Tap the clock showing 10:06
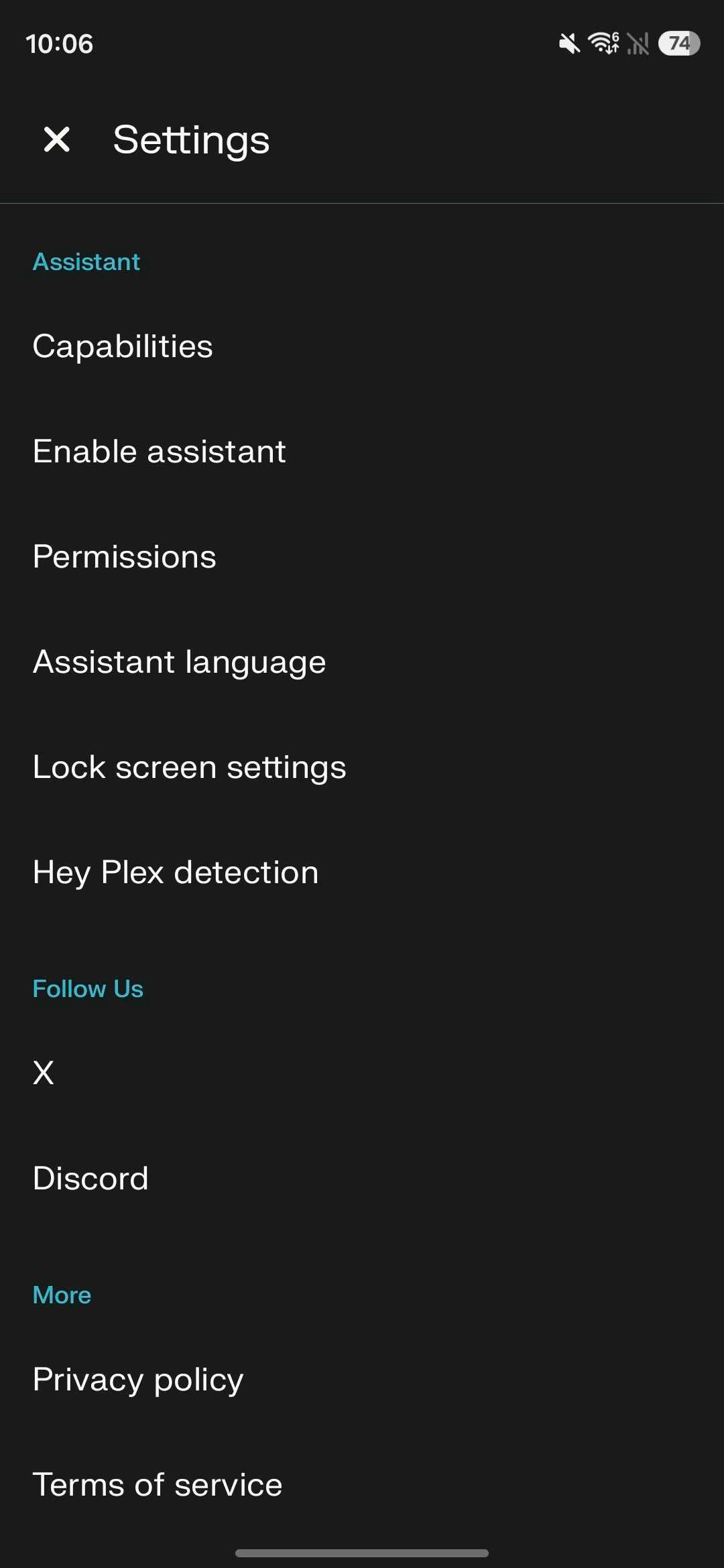Screen dimensions: 724x1568 [59, 44]
